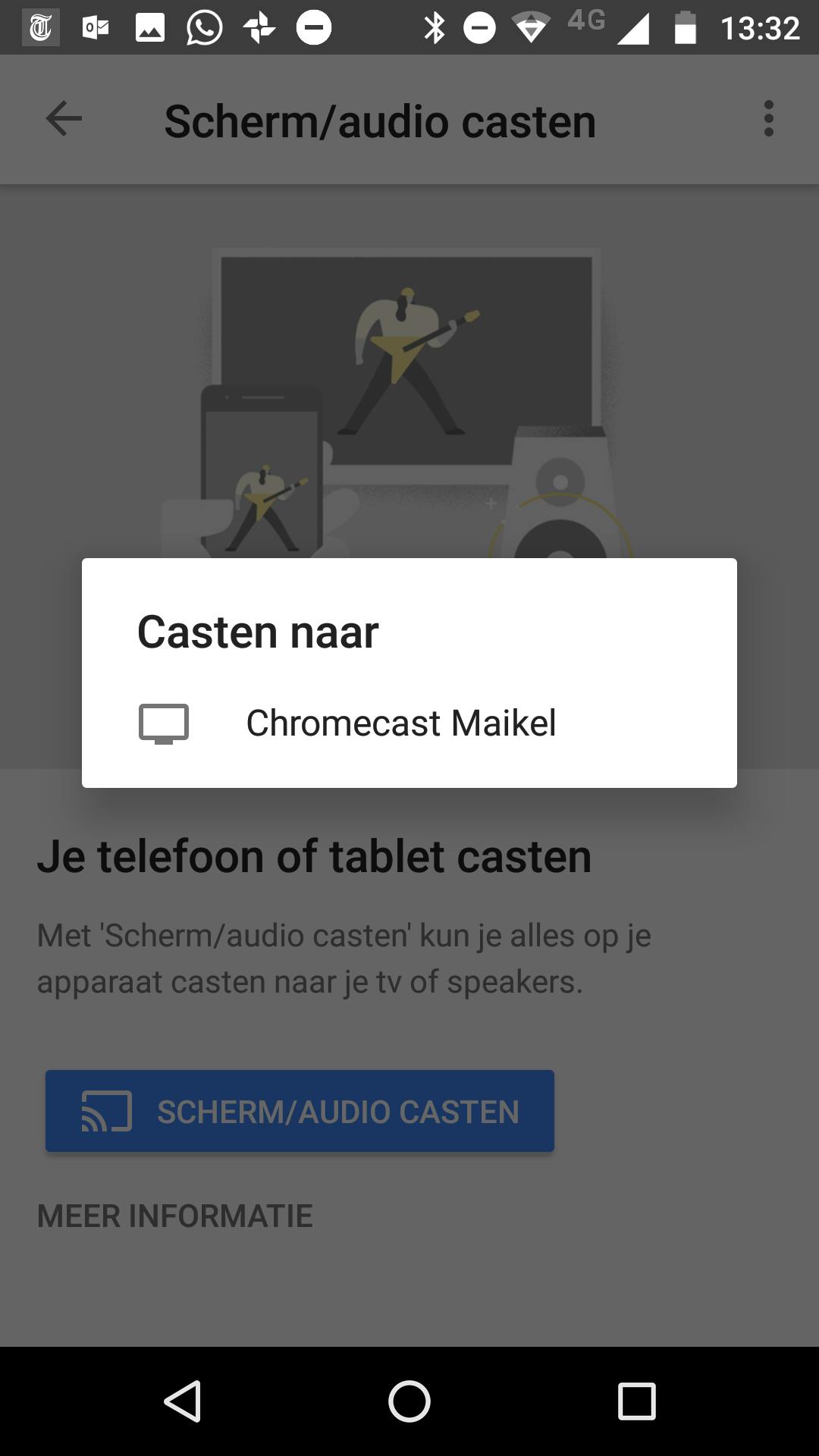The image size is (819, 1456).
Task: Go back using the arrow icon
Action: (64, 119)
